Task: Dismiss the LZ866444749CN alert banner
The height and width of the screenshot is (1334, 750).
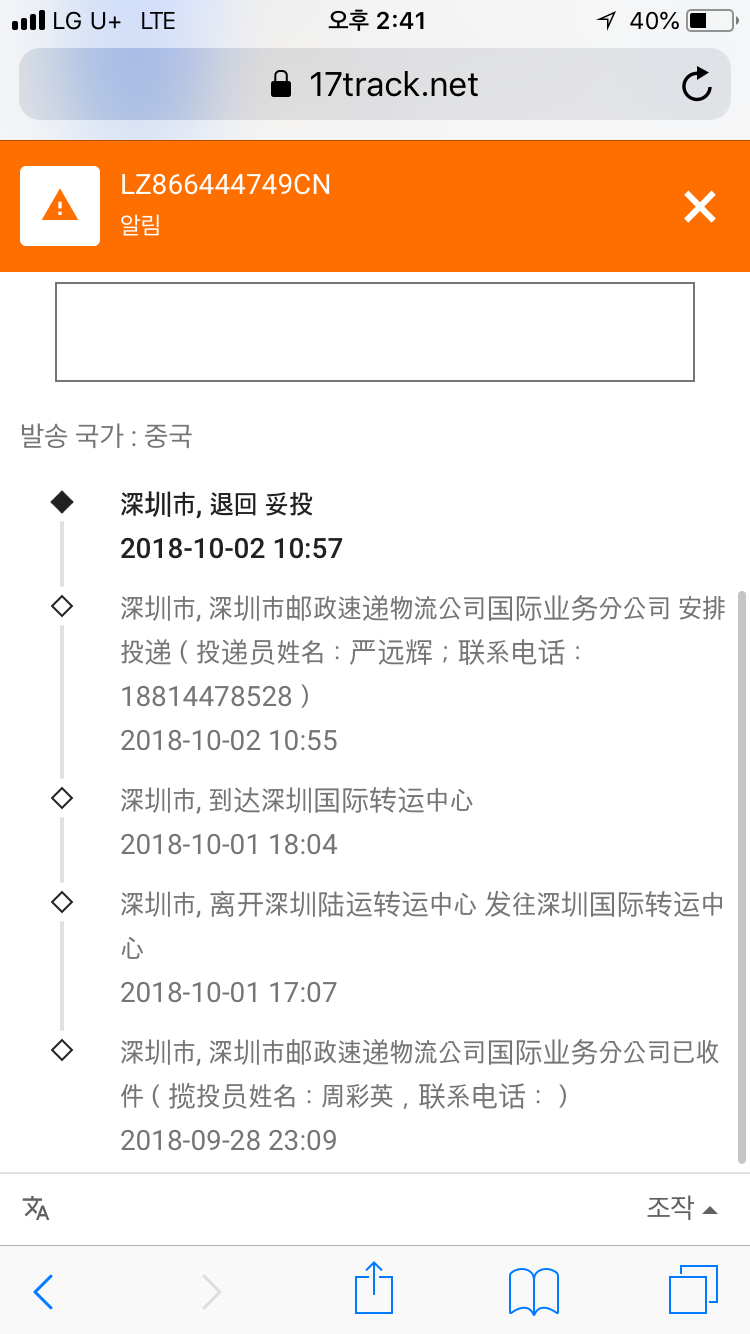Action: (x=699, y=207)
